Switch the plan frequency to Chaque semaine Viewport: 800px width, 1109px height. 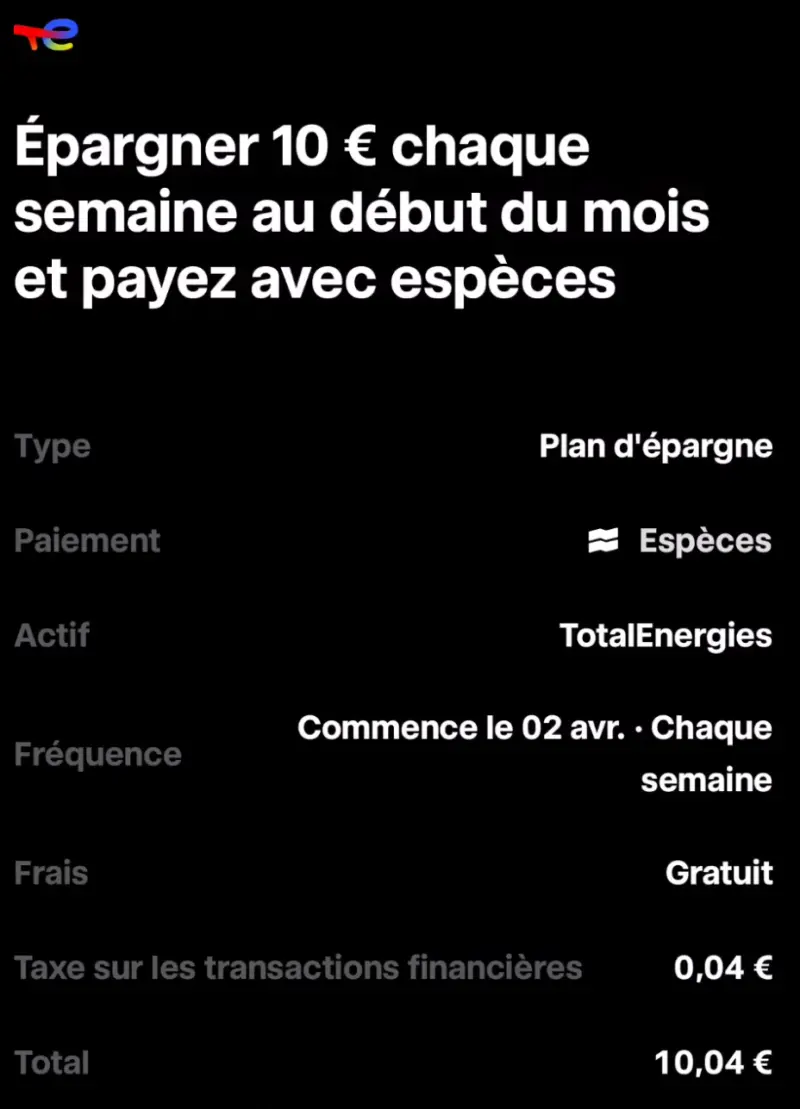click(x=534, y=754)
